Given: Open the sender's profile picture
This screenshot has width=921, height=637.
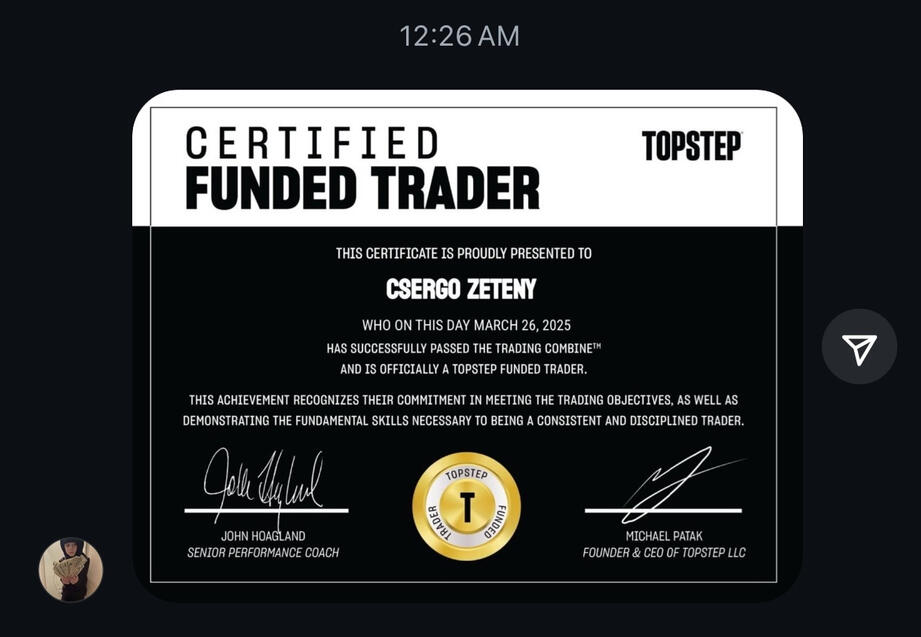Looking at the screenshot, I should [71, 570].
